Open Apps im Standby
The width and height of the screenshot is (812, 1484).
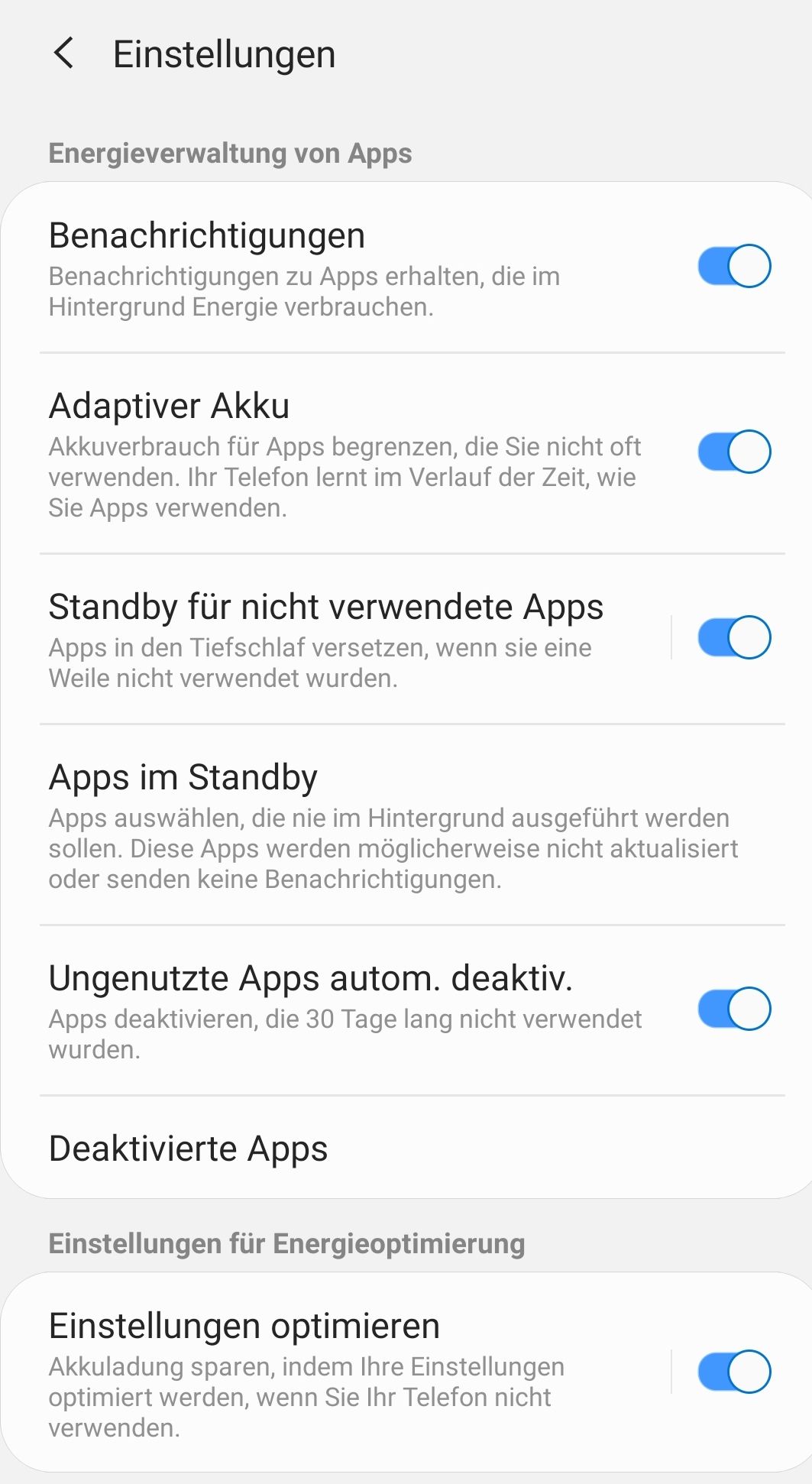click(x=393, y=824)
